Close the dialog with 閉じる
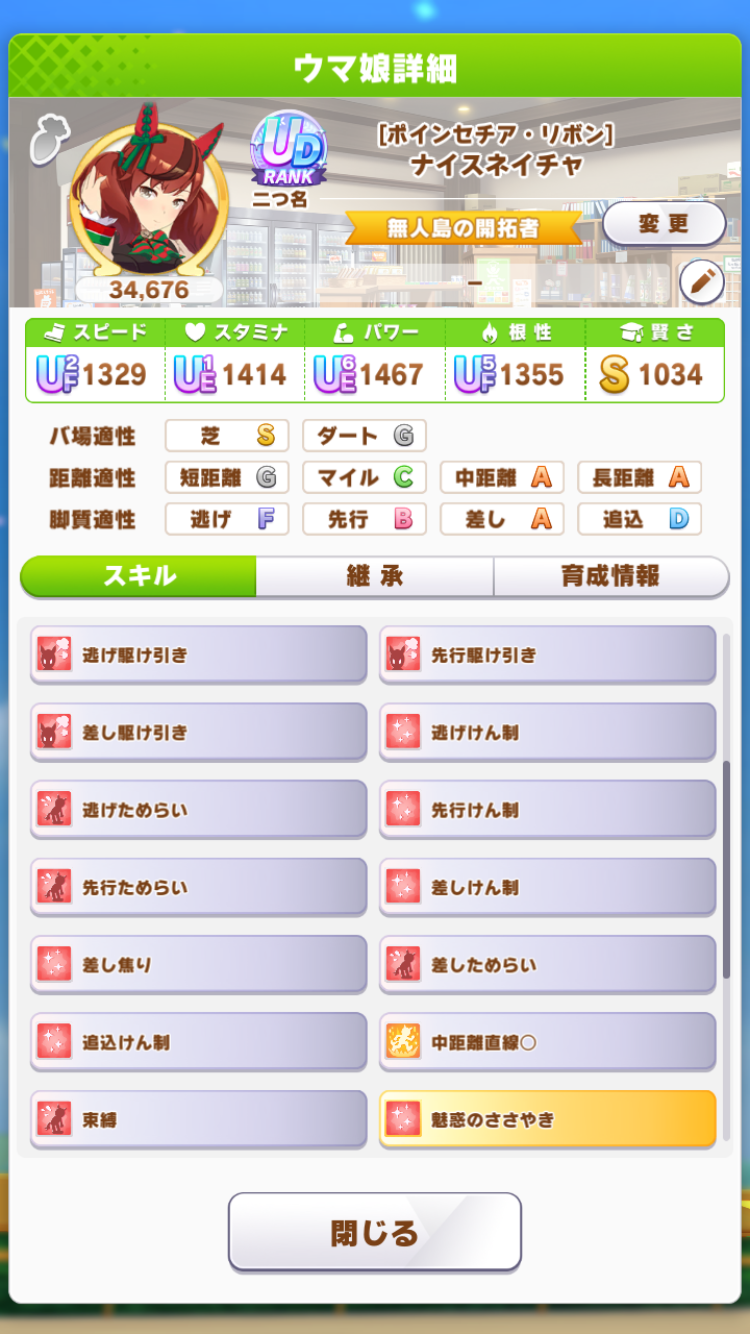The image size is (750, 1334). (x=374, y=1231)
